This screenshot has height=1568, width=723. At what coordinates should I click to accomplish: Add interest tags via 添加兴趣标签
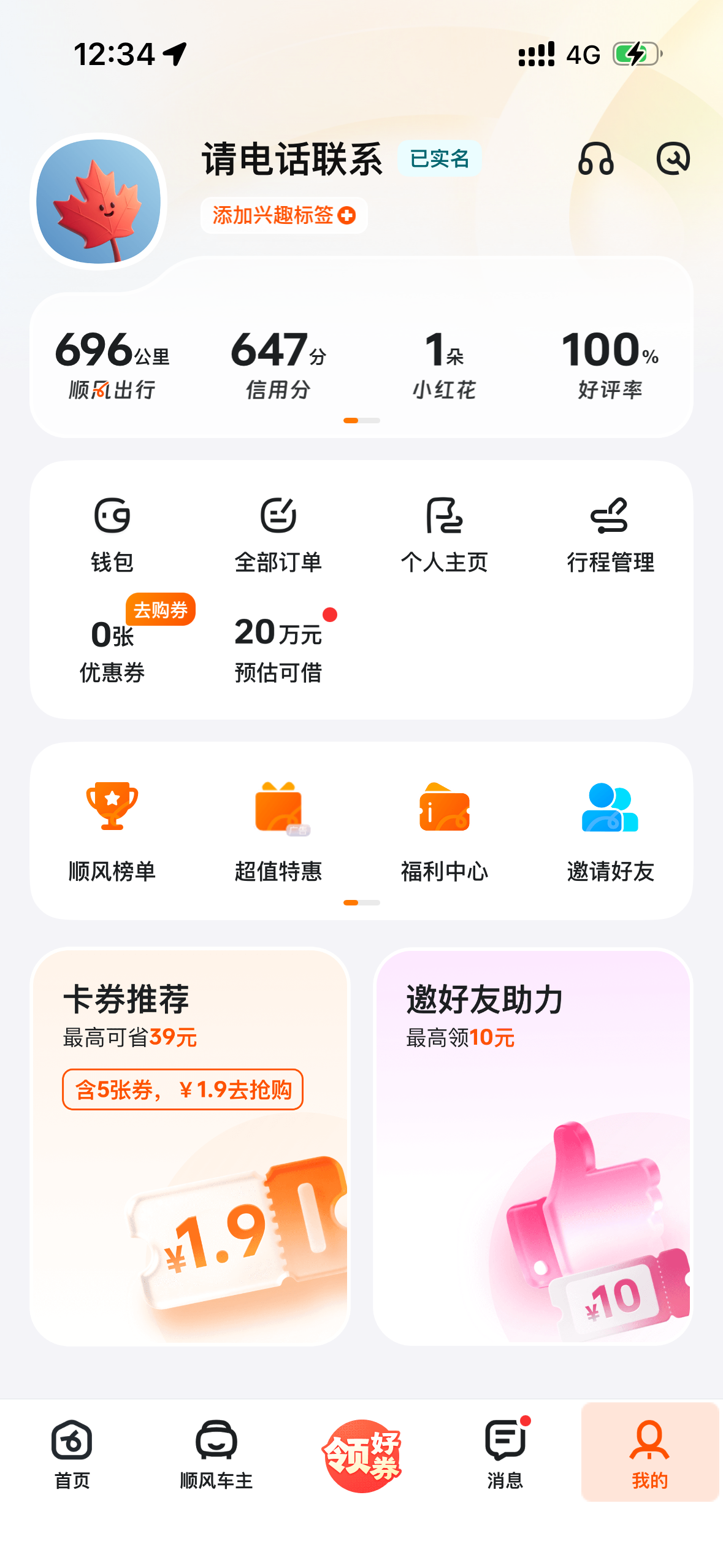pos(283,215)
